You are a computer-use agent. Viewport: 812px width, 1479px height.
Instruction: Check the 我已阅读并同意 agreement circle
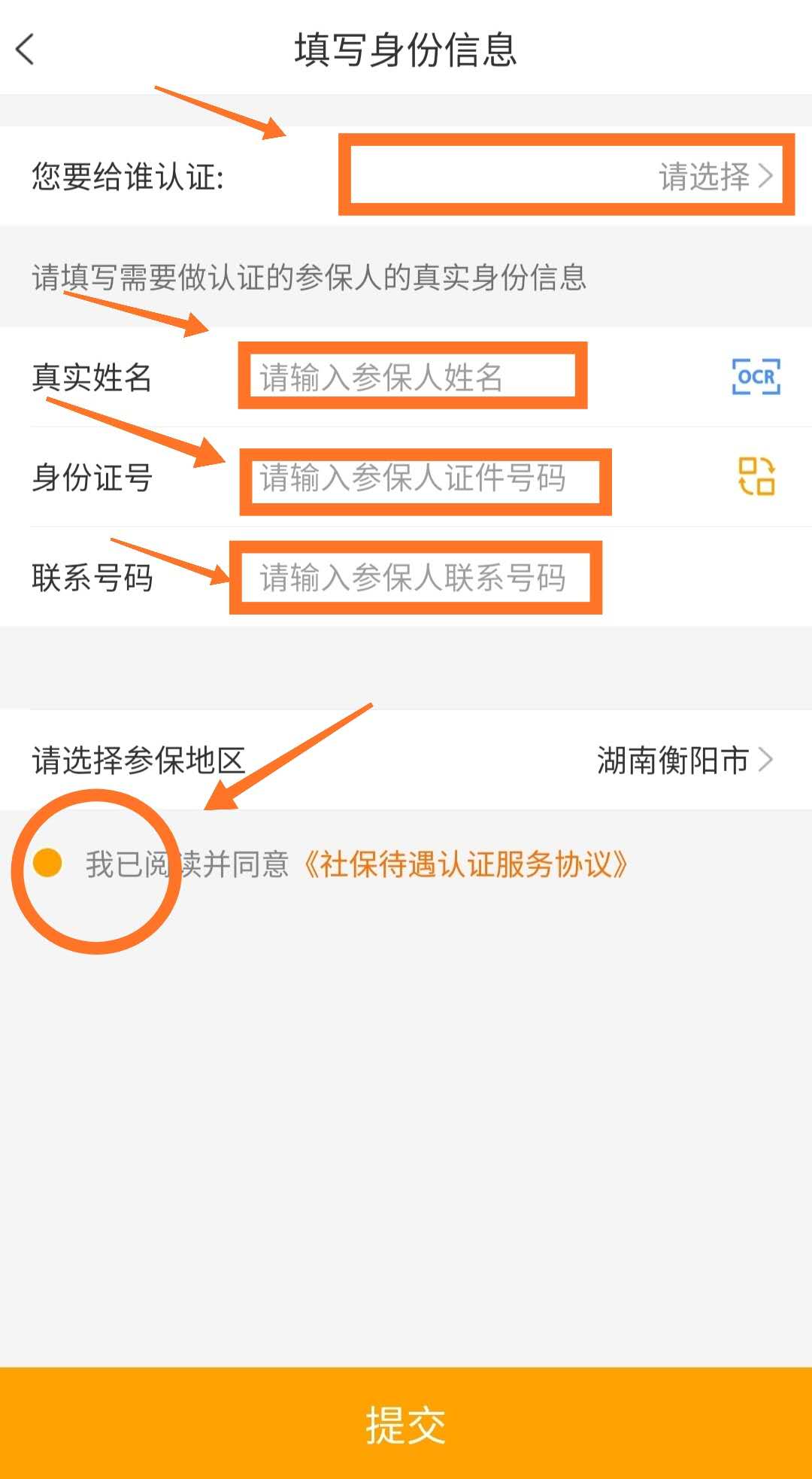pyautogui.click(x=47, y=863)
